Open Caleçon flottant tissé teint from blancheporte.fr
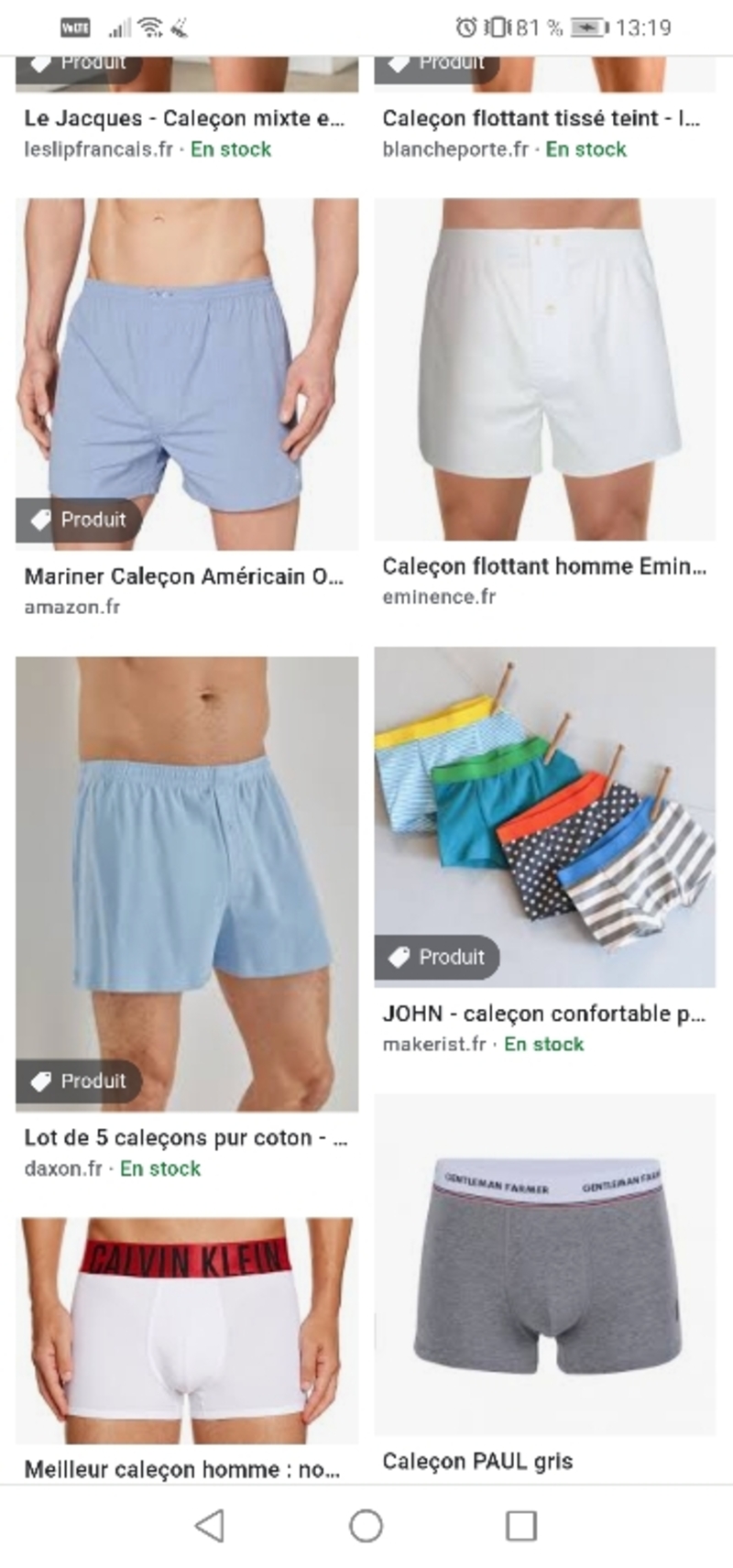Viewport: 733px width, 1568px height. (541, 118)
